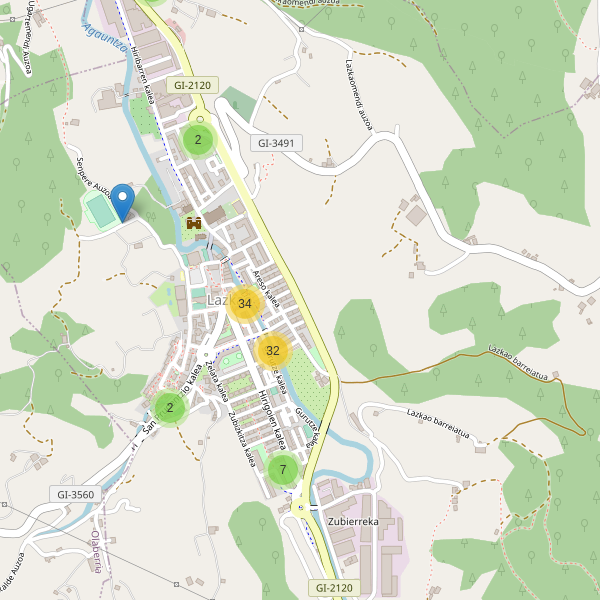The width and height of the screenshot is (600, 600).
Task: Expand the yellow cluster marker showing 34
Action: pyautogui.click(x=244, y=303)
